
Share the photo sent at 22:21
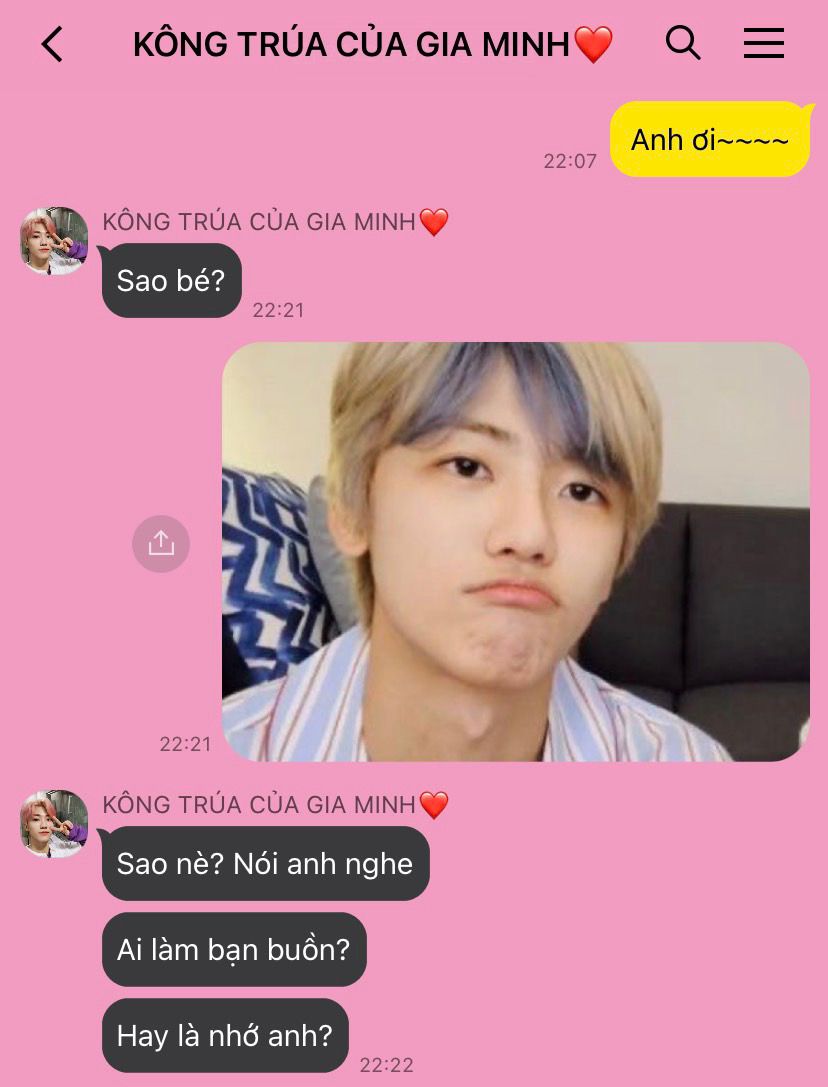[161, 544]
